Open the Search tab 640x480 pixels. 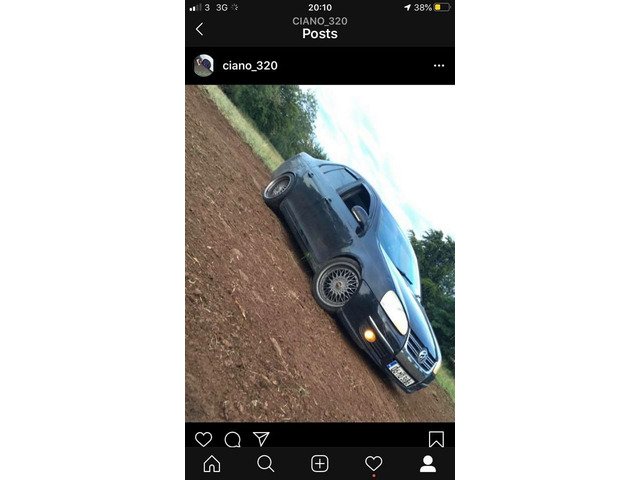[266, 464]
